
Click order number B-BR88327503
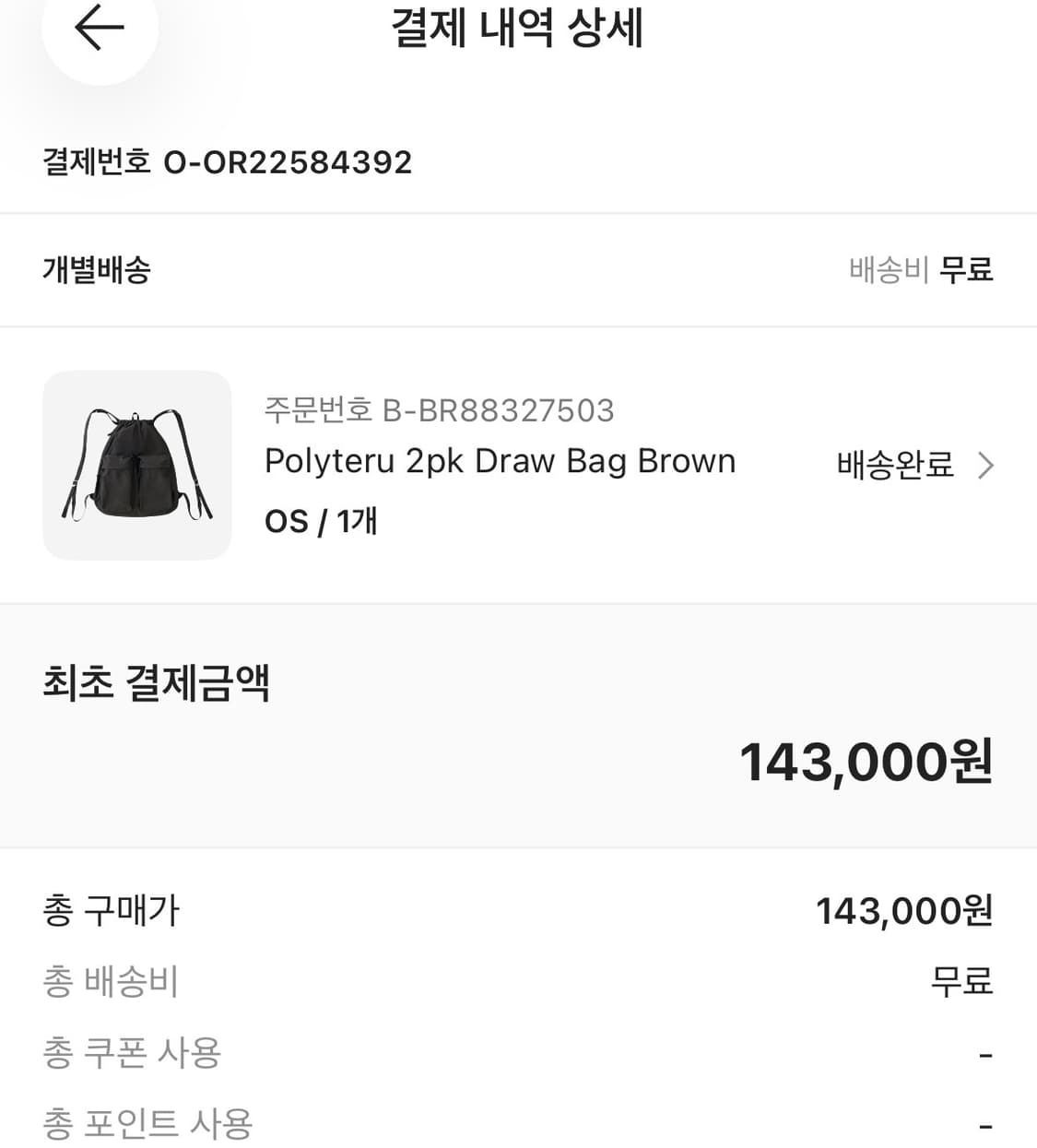click(x=439, y=410)
